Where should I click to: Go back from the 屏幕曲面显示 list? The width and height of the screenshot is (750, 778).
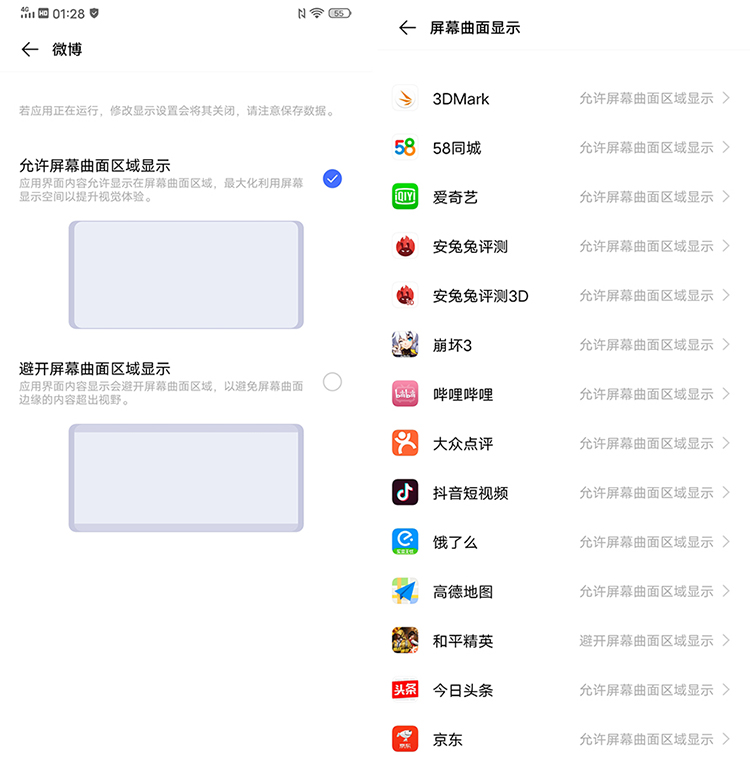407,28
